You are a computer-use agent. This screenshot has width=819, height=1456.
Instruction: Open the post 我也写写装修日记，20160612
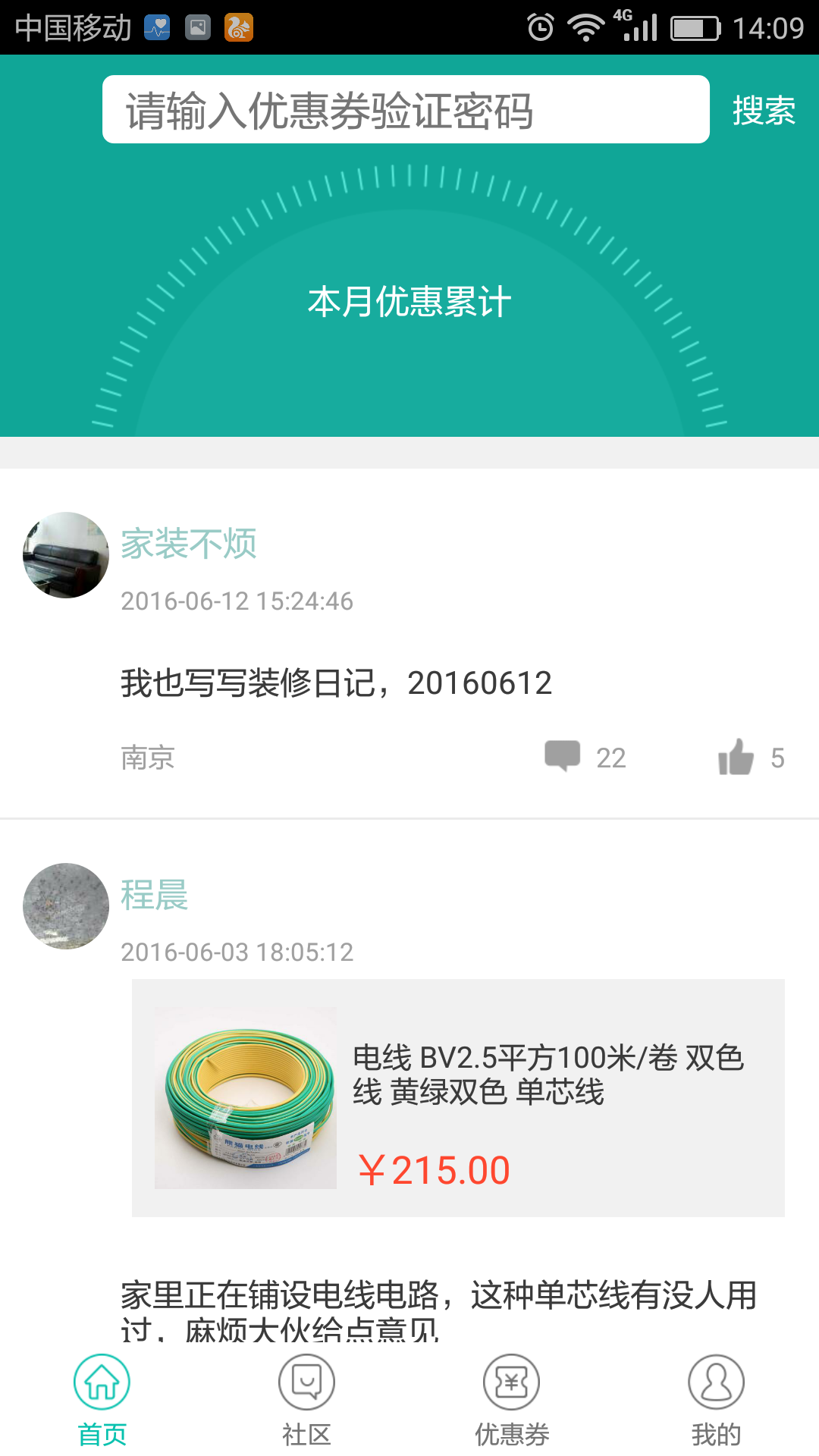coord(336,683)
